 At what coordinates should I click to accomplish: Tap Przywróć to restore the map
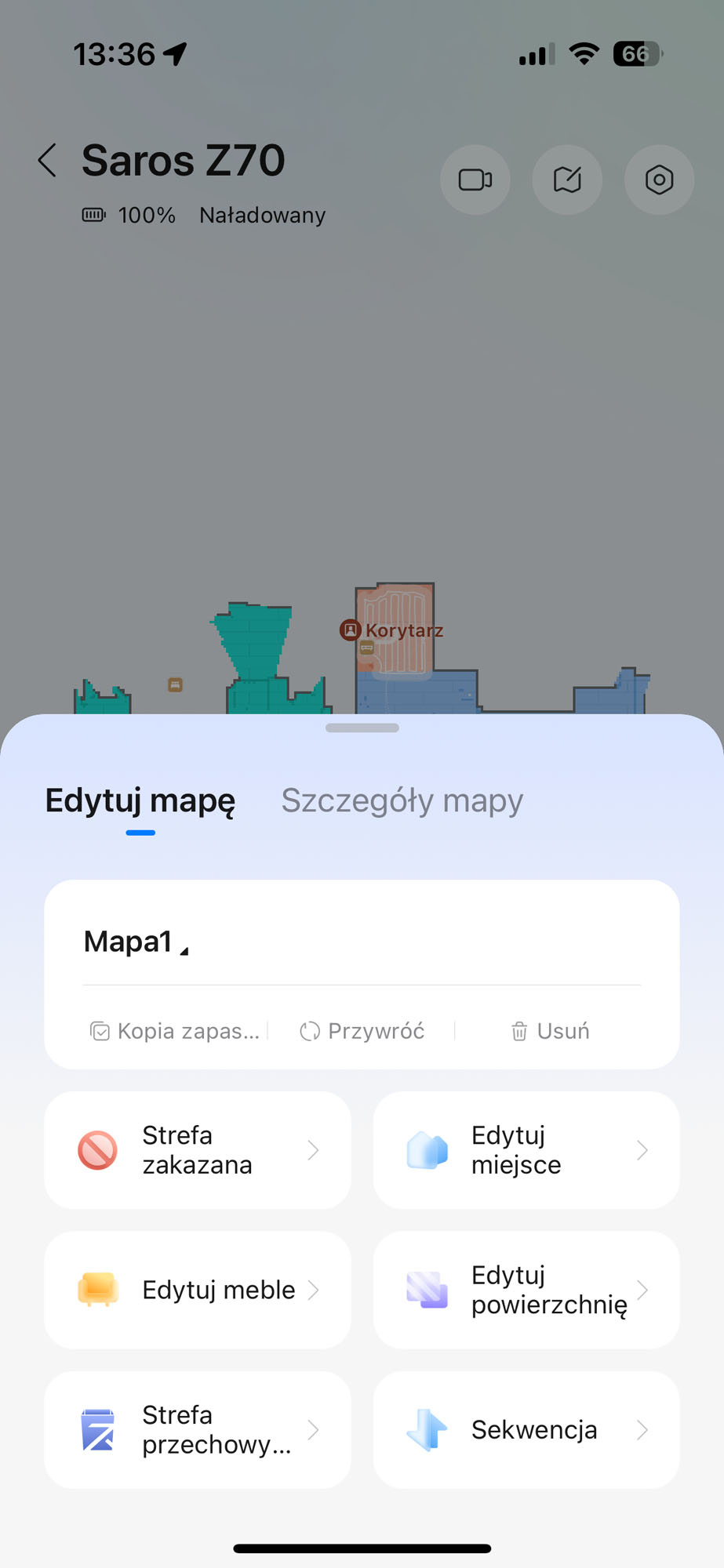pos(362,1031)
